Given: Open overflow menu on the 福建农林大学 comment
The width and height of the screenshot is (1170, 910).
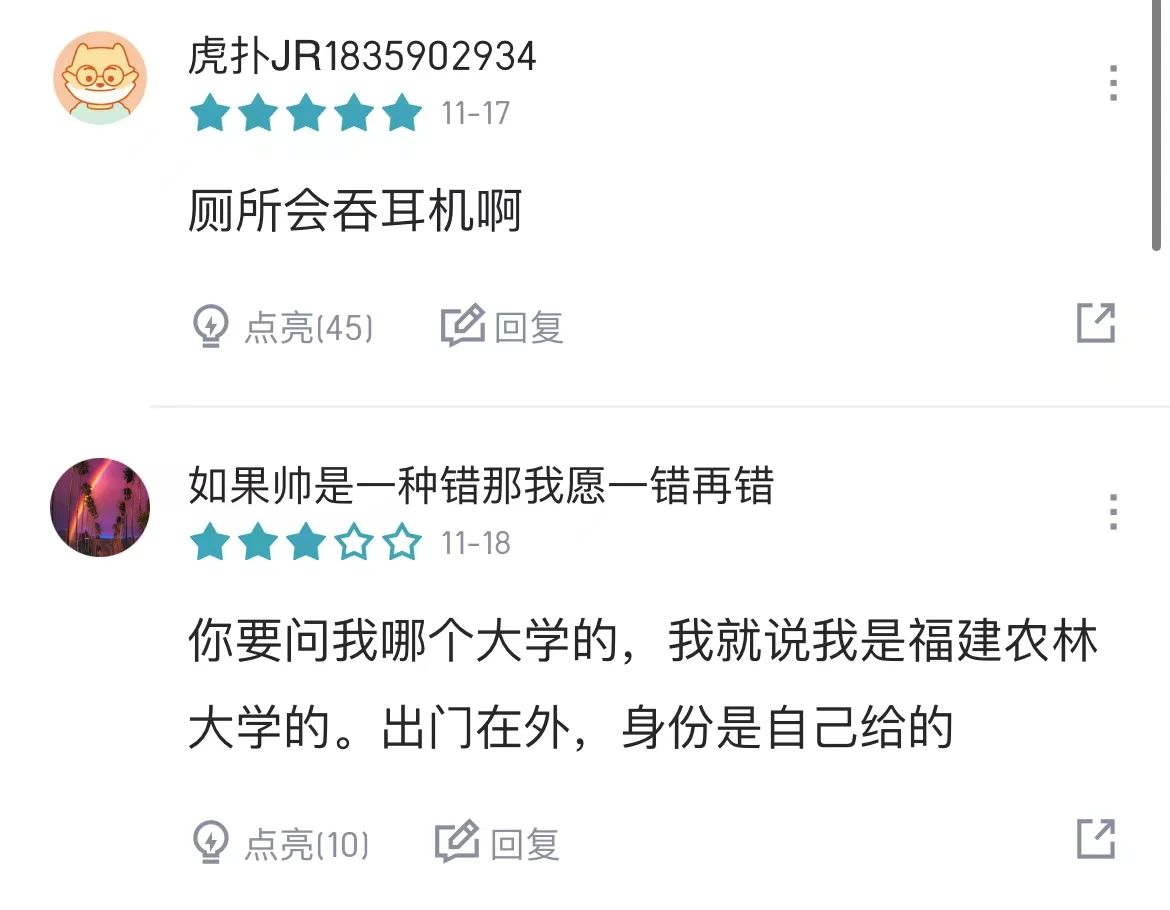Looking at the screenshot, I should pyautogui.click(x=1113, y=512).
